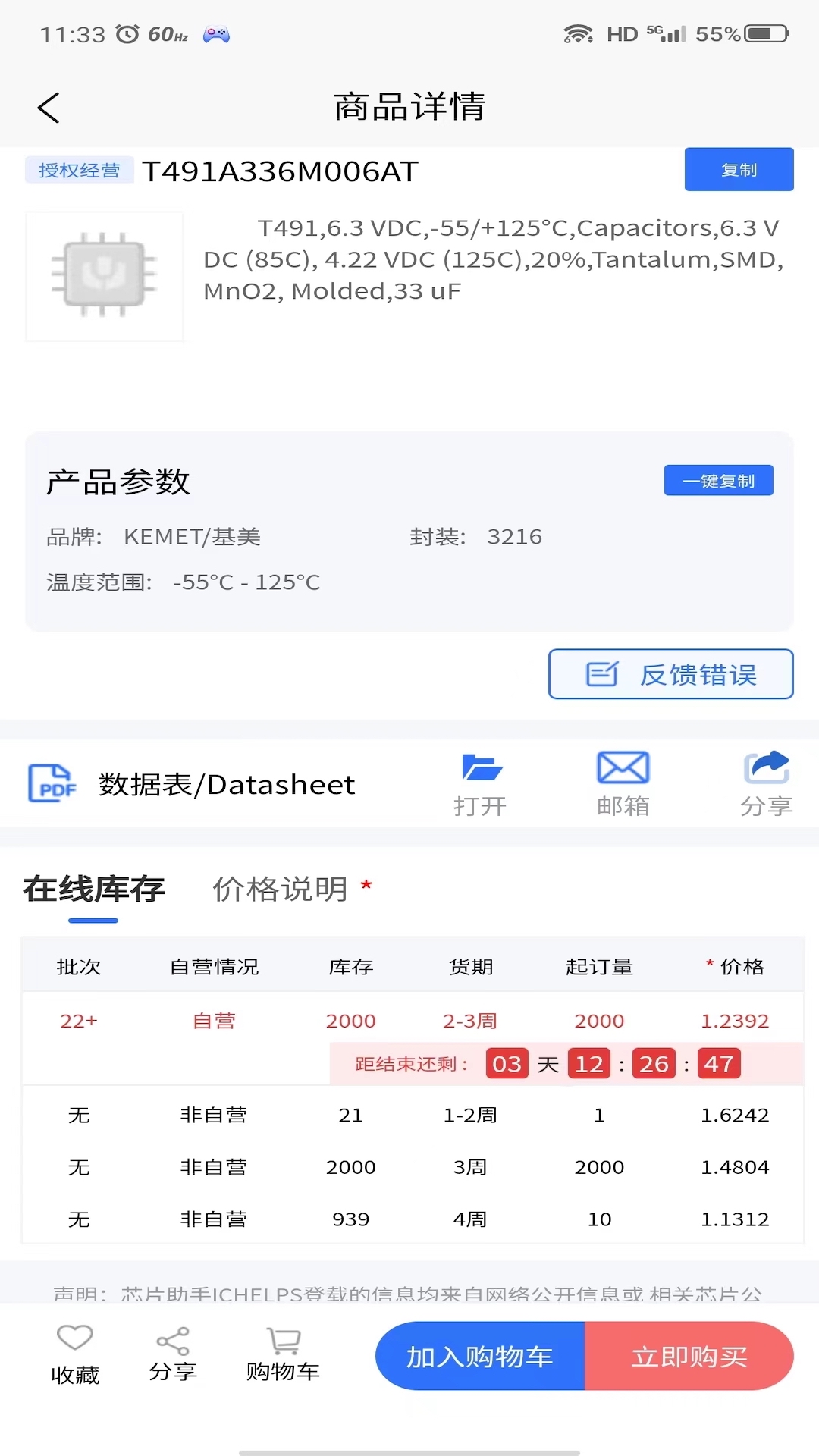This screenshot has width=819, height=1456.
Task: Select the 在线库存 tab
Action: click(93, 890)
